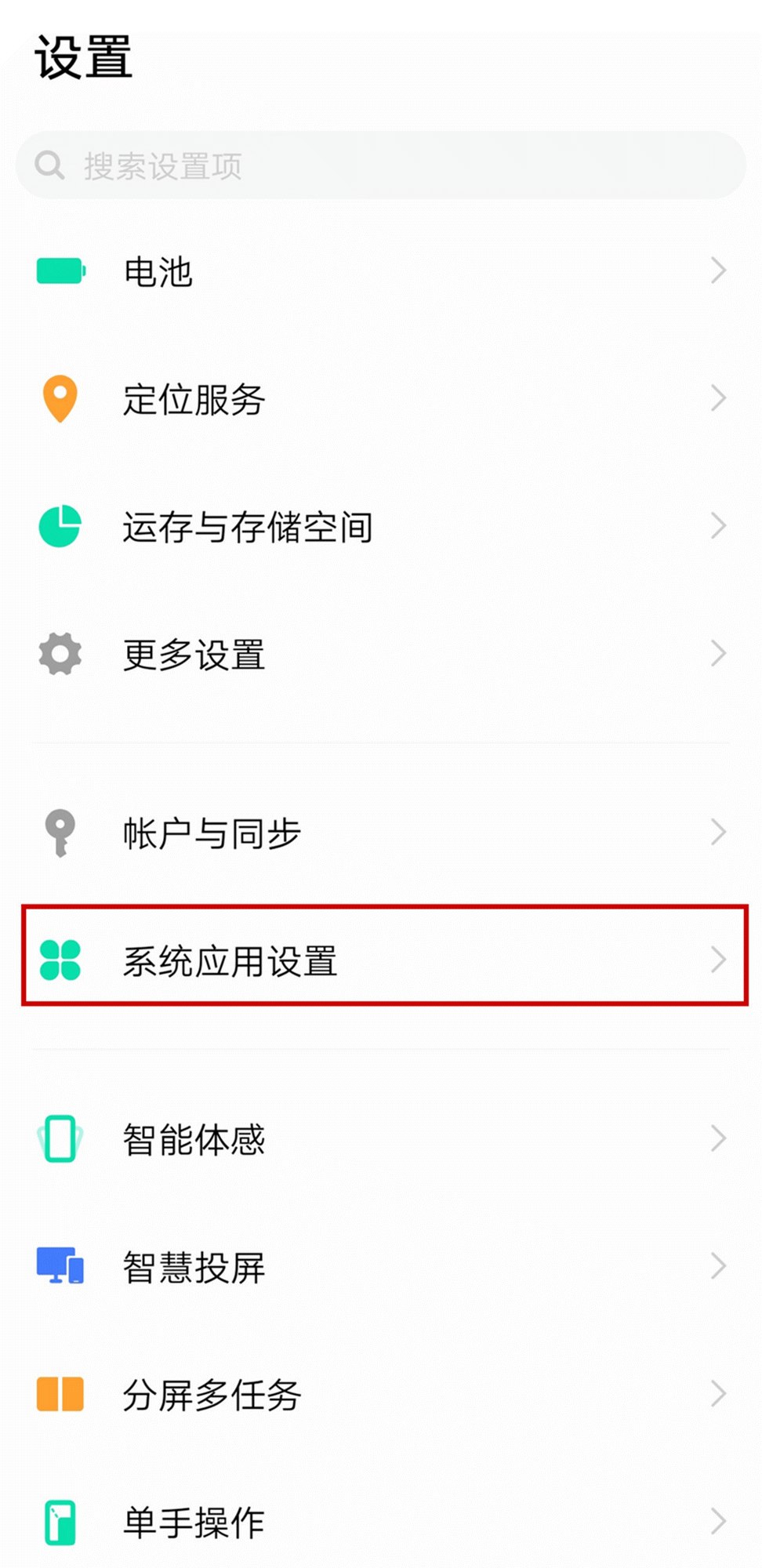Go to 定位服务
Image resolution: width=762 pixels, height=1568 pixels.
[381, 399]
